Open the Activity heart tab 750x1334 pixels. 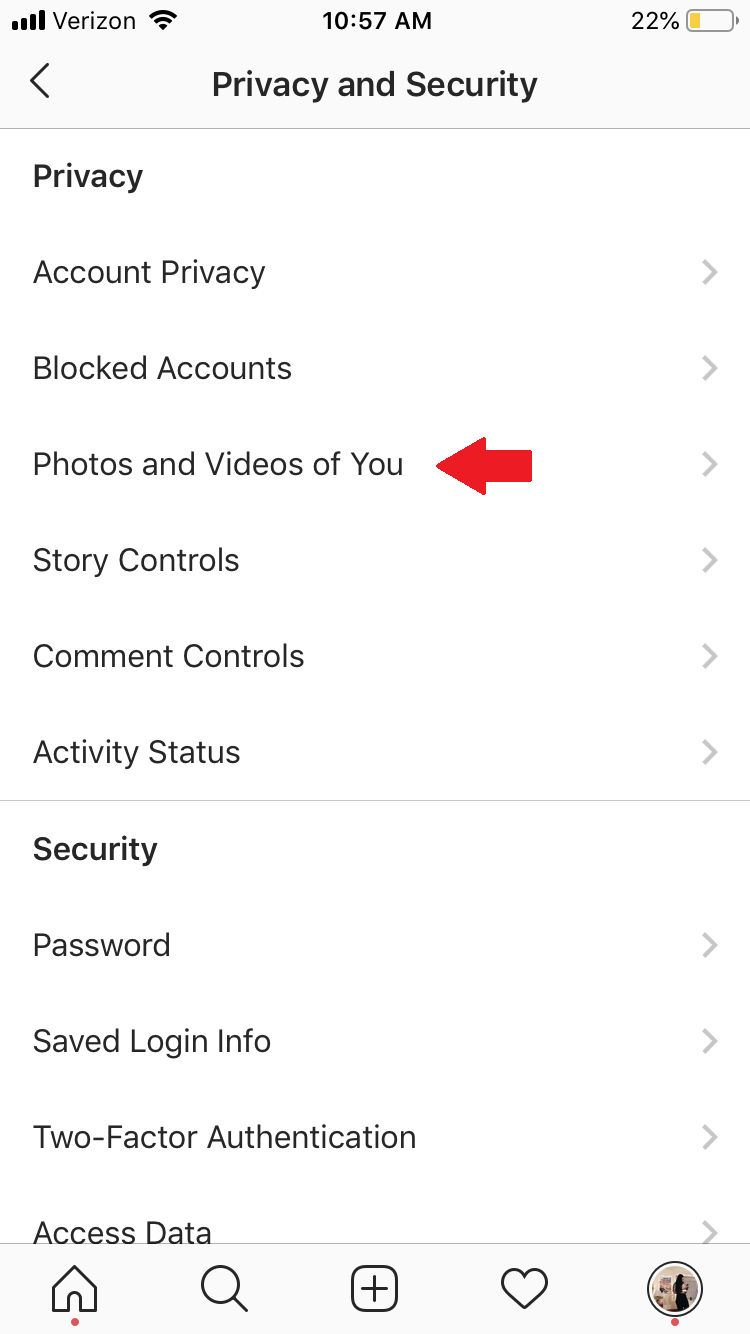(x=525, y=1288)
